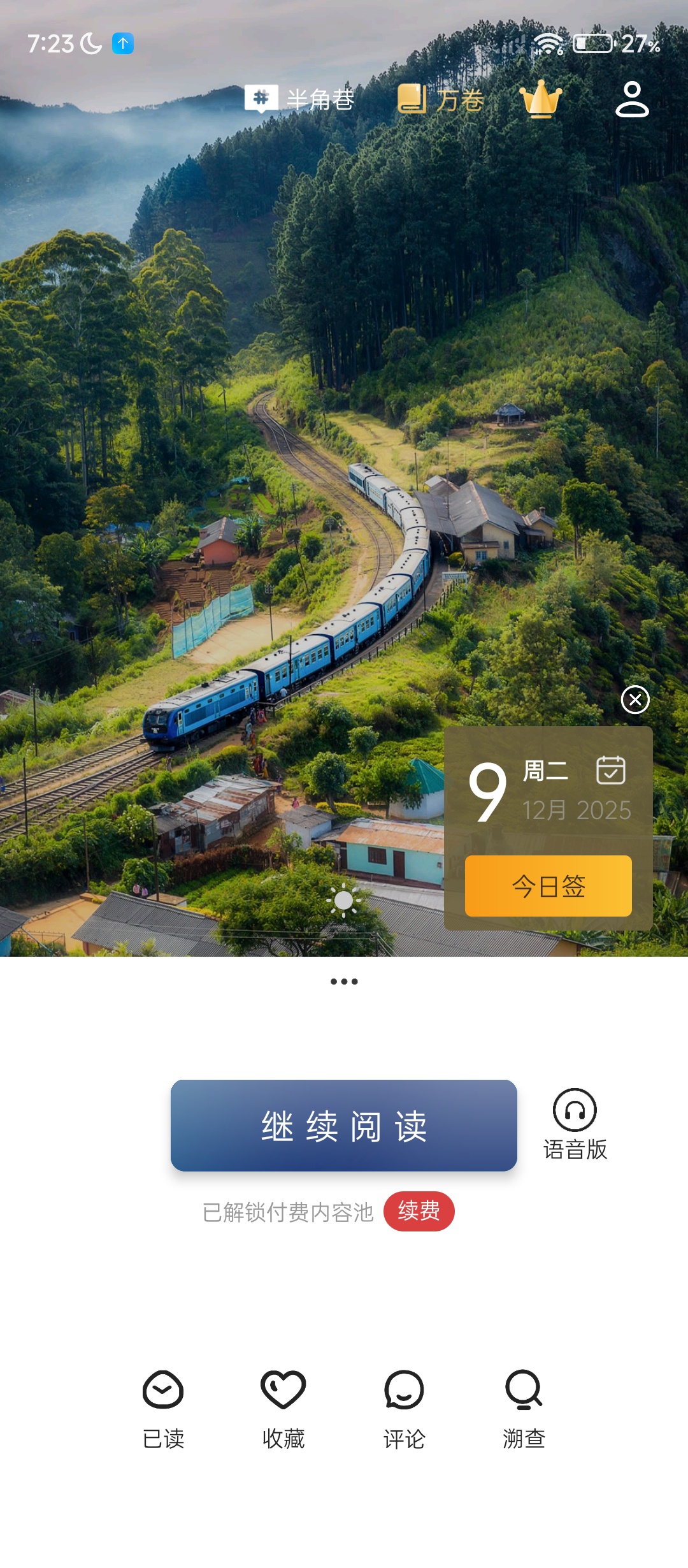Image resolution: width=688 pixels, height=1568 pixels.
Task: Tap 继续阅读 to continue reading
Action: click(344, 1126)
